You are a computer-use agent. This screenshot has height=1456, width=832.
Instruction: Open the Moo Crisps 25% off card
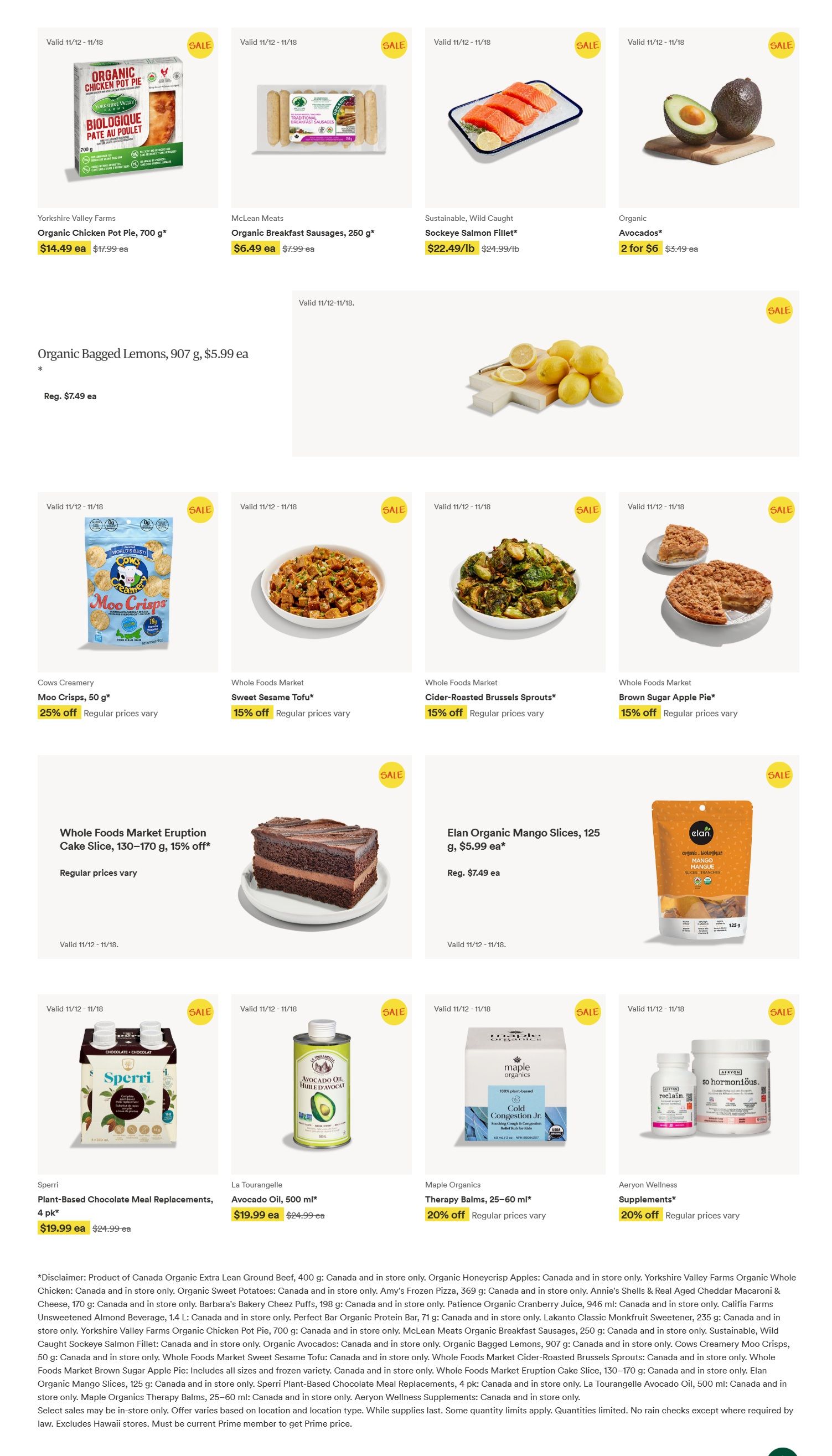pyautogui.click(x=127, y=582)
